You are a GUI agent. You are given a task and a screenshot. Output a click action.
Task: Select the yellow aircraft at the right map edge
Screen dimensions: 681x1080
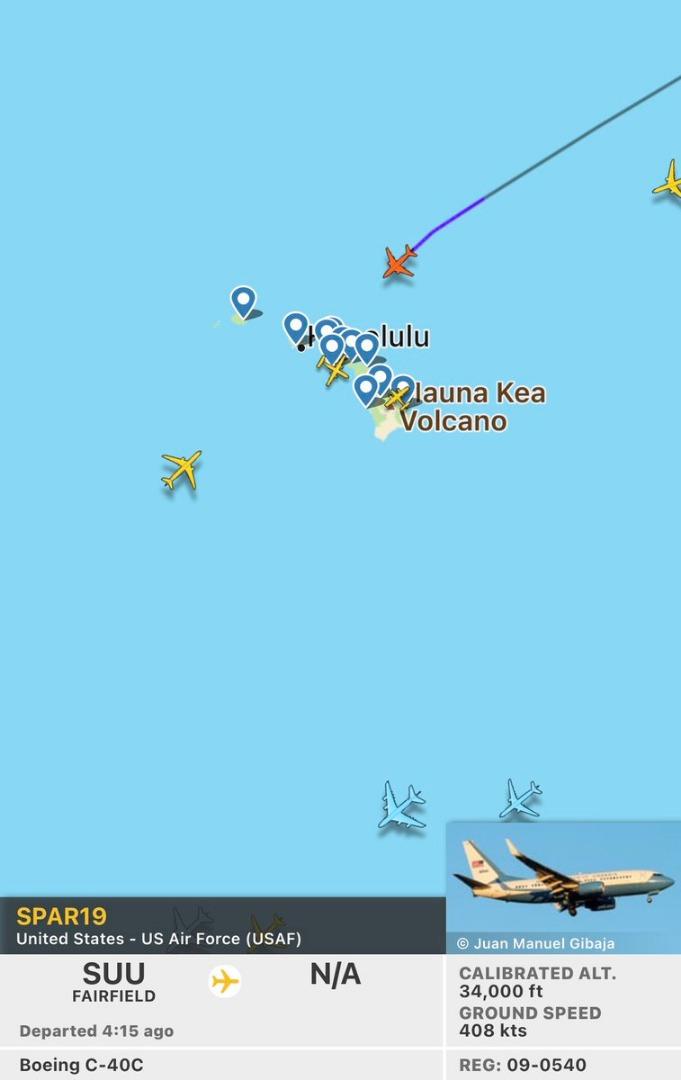[x=669, y=181]
